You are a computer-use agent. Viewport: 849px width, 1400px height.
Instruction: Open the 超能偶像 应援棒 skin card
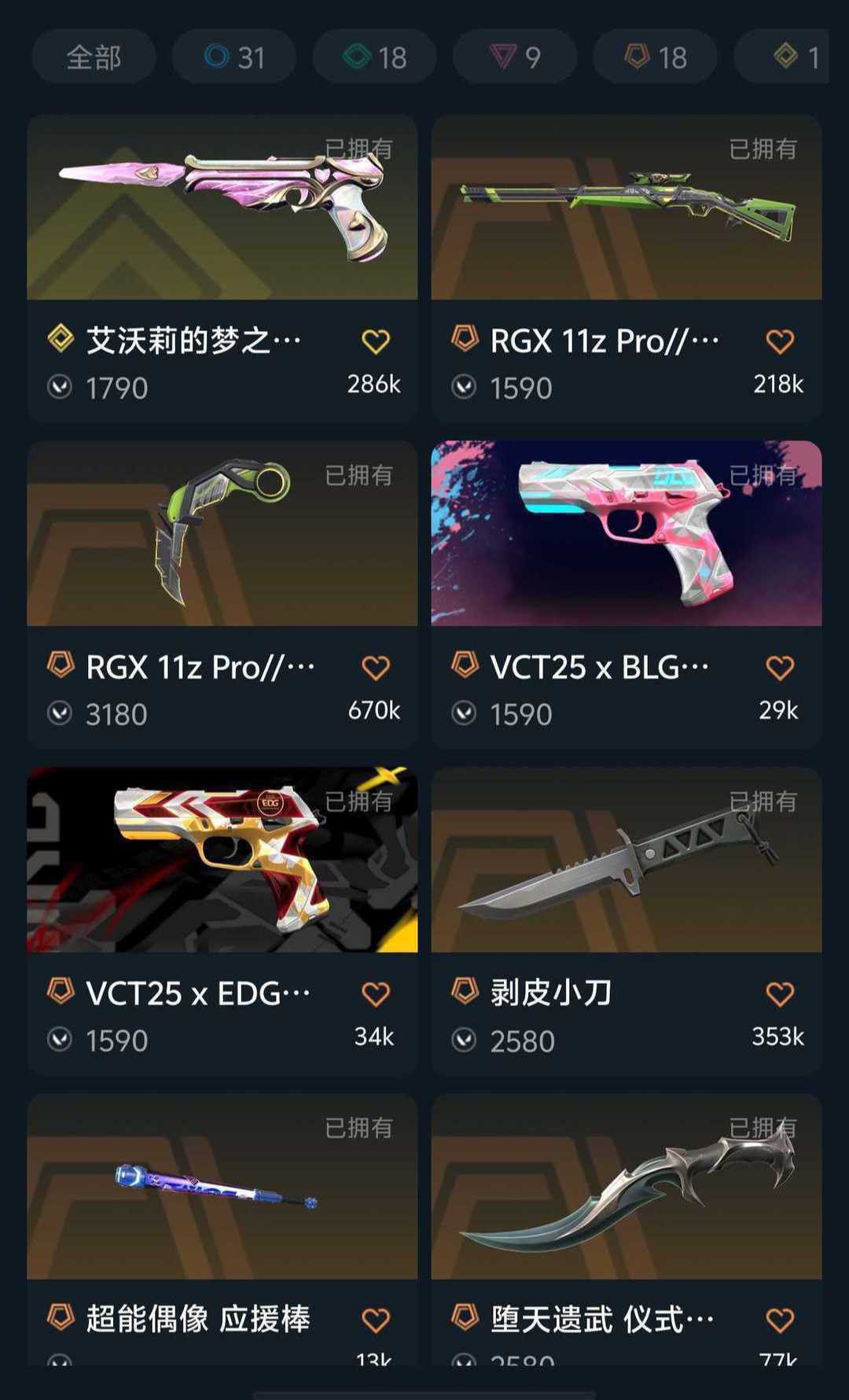click(x=222, y=1188)
